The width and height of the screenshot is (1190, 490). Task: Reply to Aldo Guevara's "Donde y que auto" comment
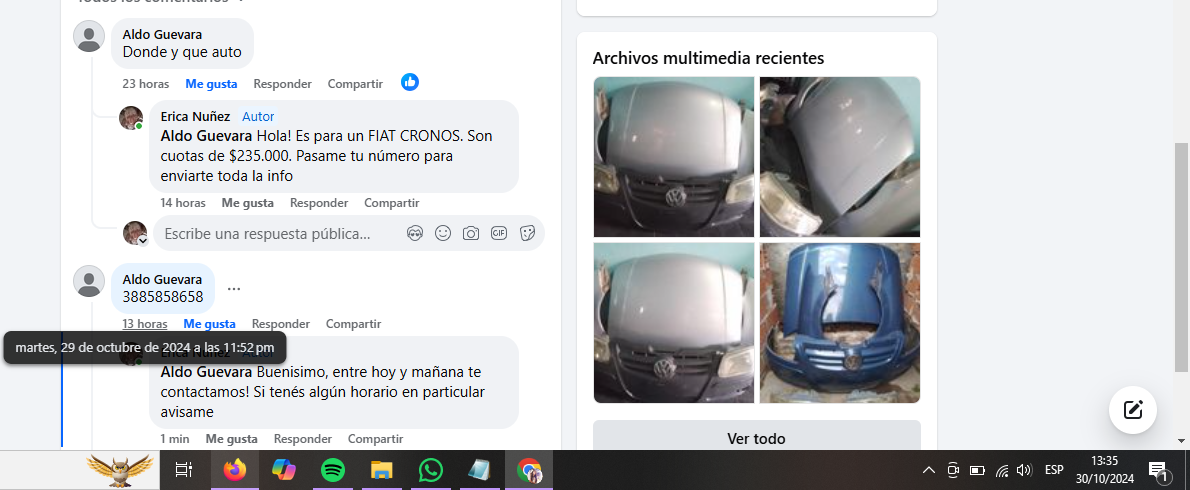[x=282, y=84]
